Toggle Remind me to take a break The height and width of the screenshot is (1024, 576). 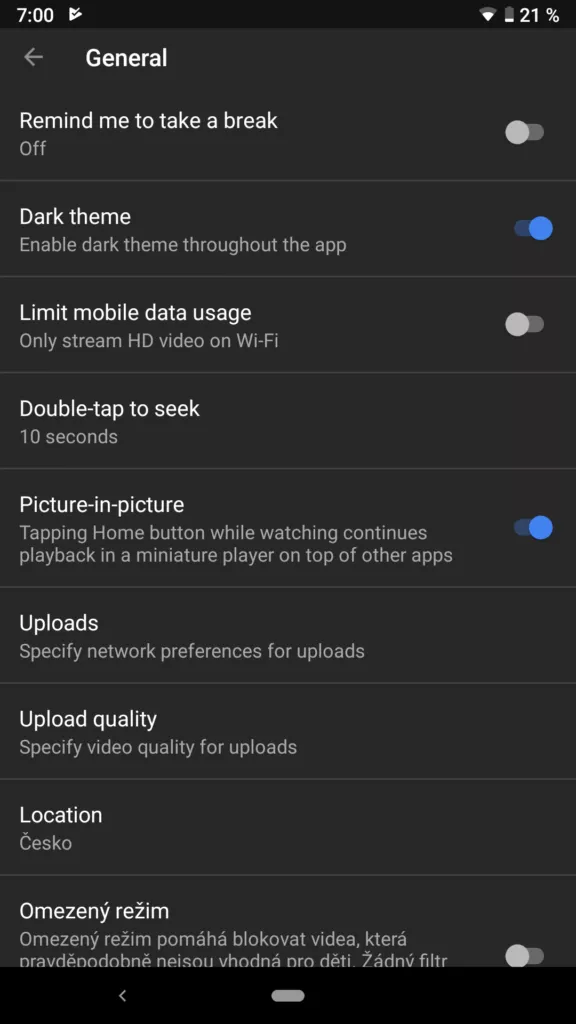pos(524,133)
